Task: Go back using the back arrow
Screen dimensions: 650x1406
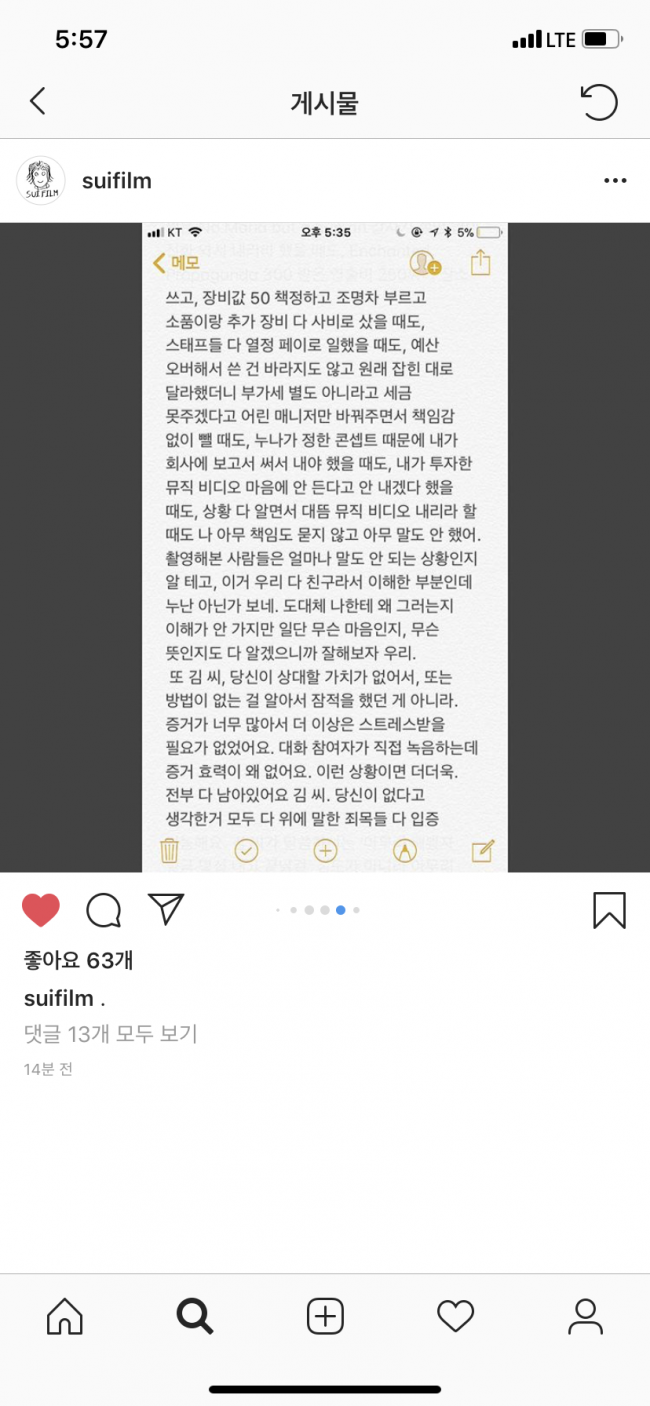Action: [38, 101]
